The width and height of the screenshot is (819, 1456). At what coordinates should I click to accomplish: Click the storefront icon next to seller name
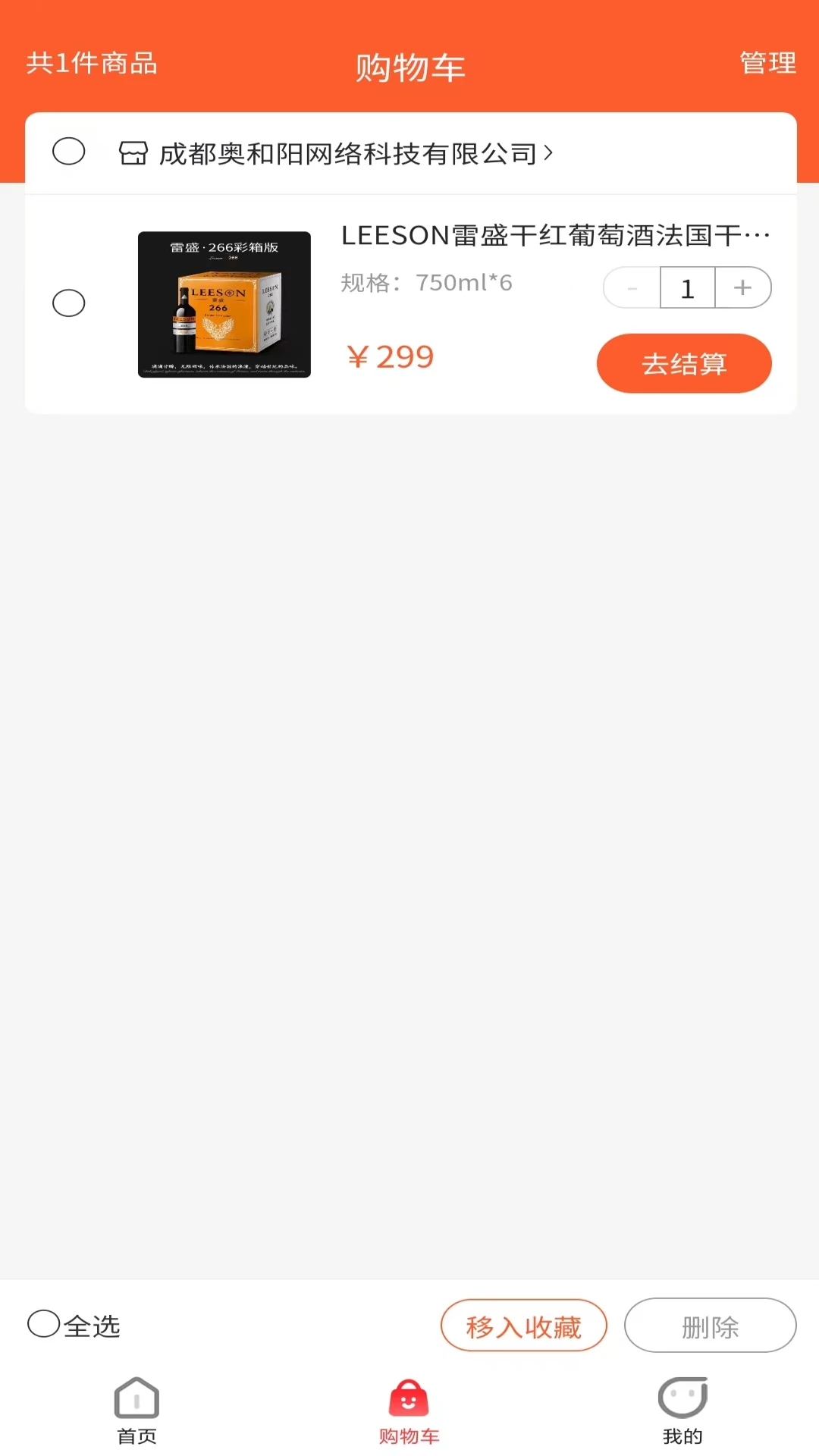[x=133, y=152]
